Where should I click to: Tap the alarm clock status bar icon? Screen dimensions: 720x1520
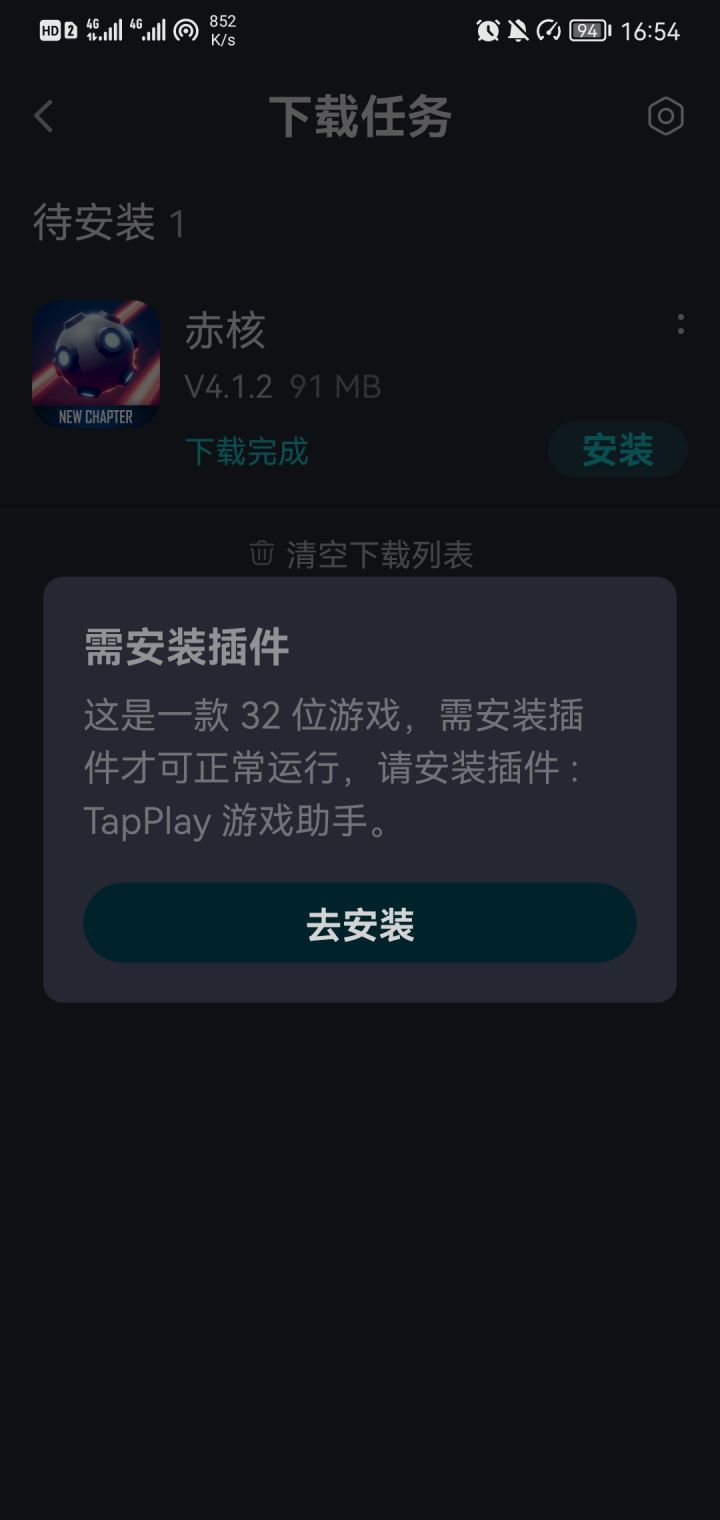click(489, 30)
